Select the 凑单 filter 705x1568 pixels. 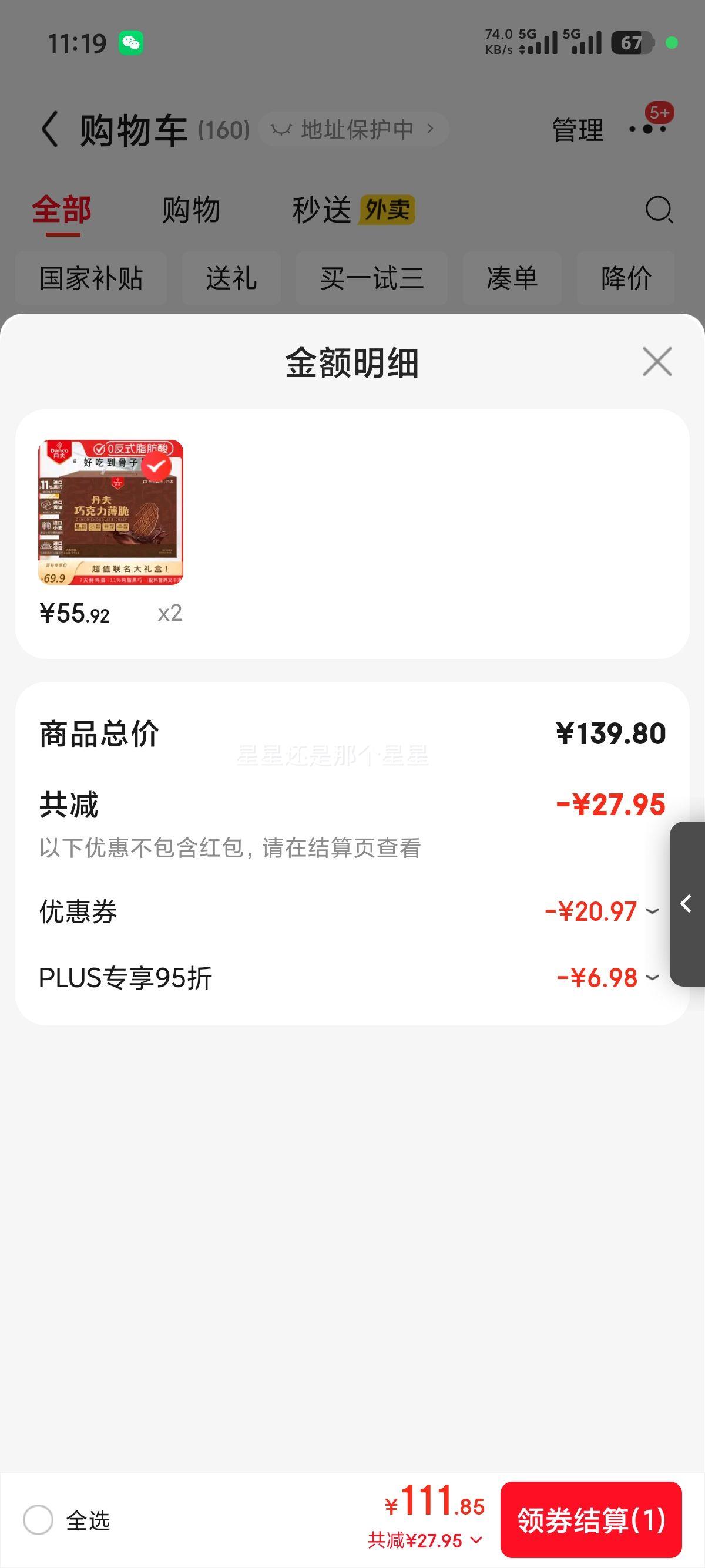click(512, 279)
